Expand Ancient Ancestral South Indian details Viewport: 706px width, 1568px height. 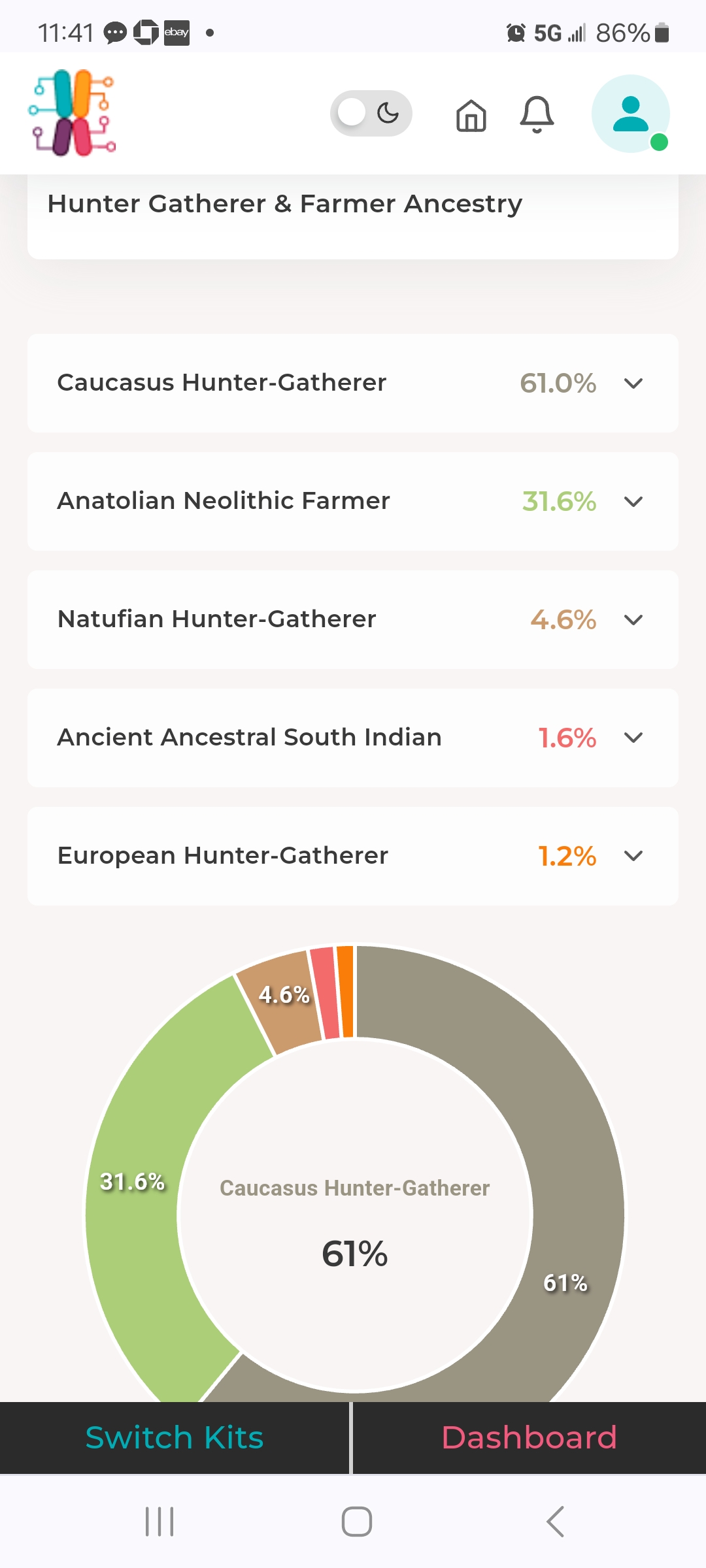pyautogui.click(x=633, y=738)
